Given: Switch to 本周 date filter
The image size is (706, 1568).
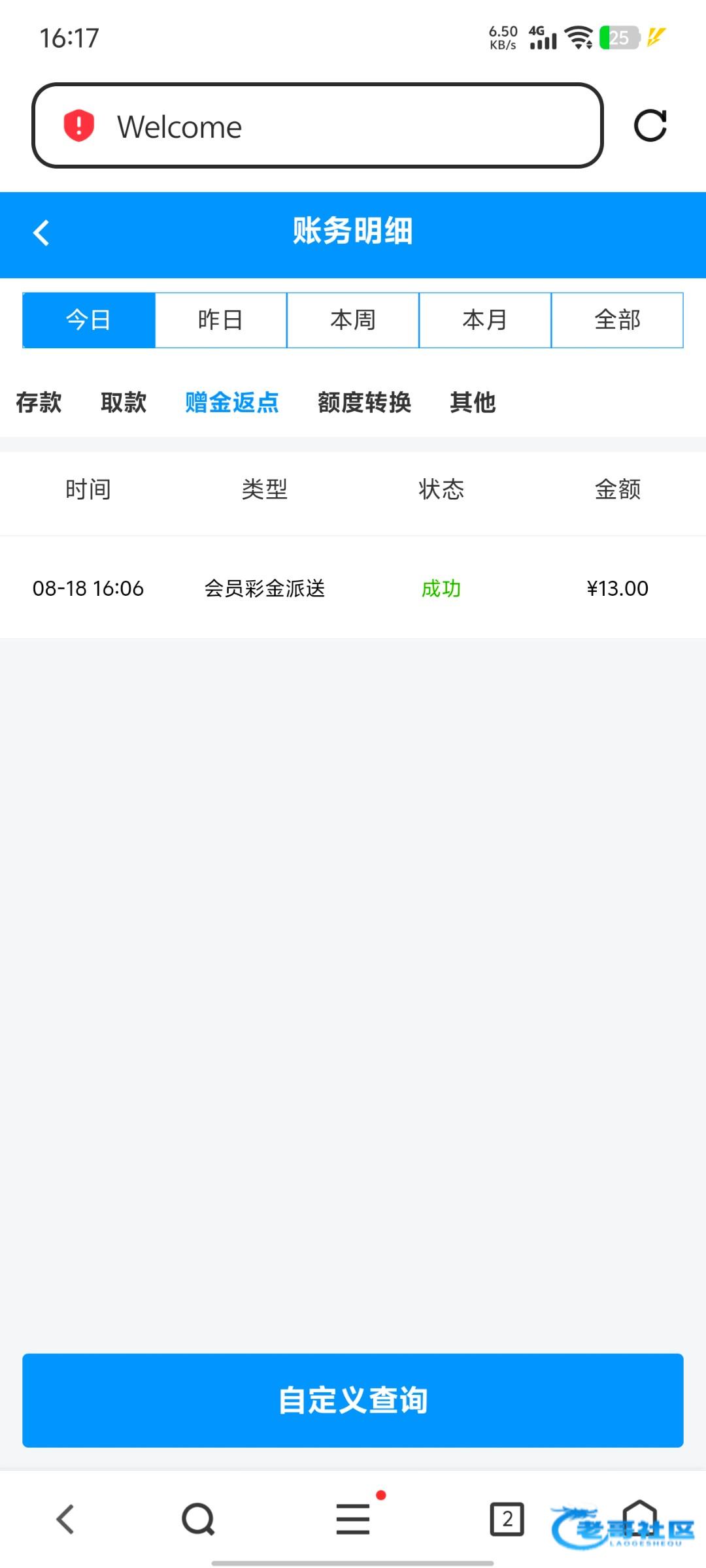Looking at the screenshot, I should click(x=353, y=320).
